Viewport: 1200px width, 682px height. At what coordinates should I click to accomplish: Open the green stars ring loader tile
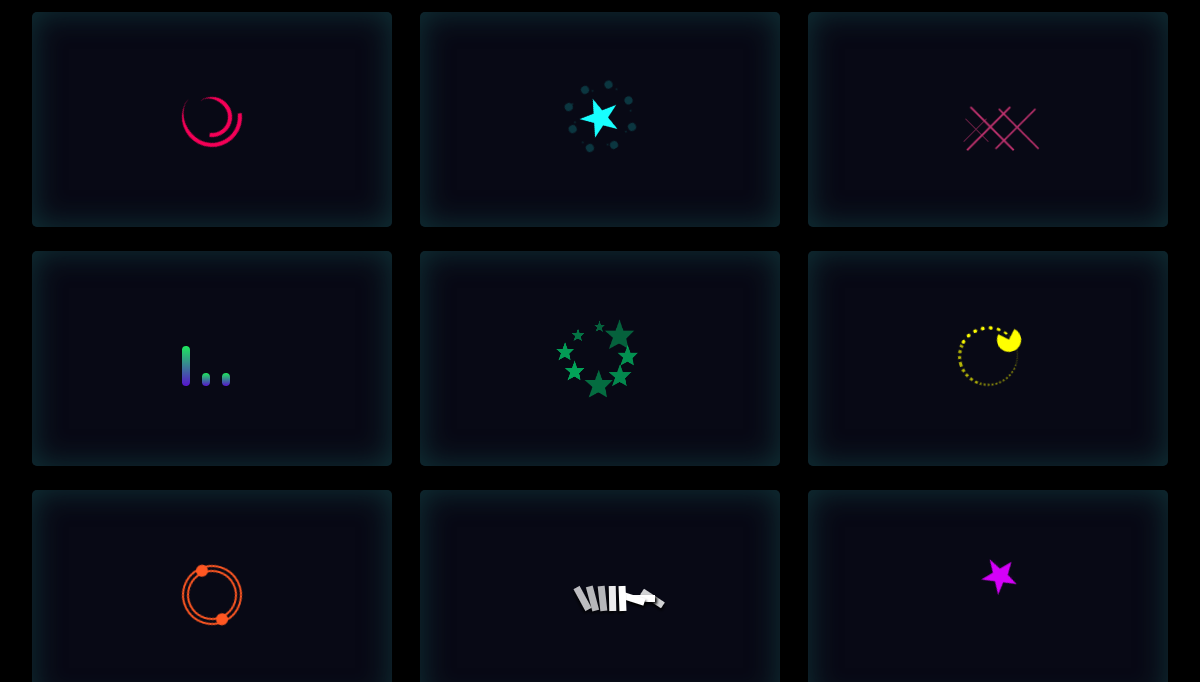[x=600, y=358]
